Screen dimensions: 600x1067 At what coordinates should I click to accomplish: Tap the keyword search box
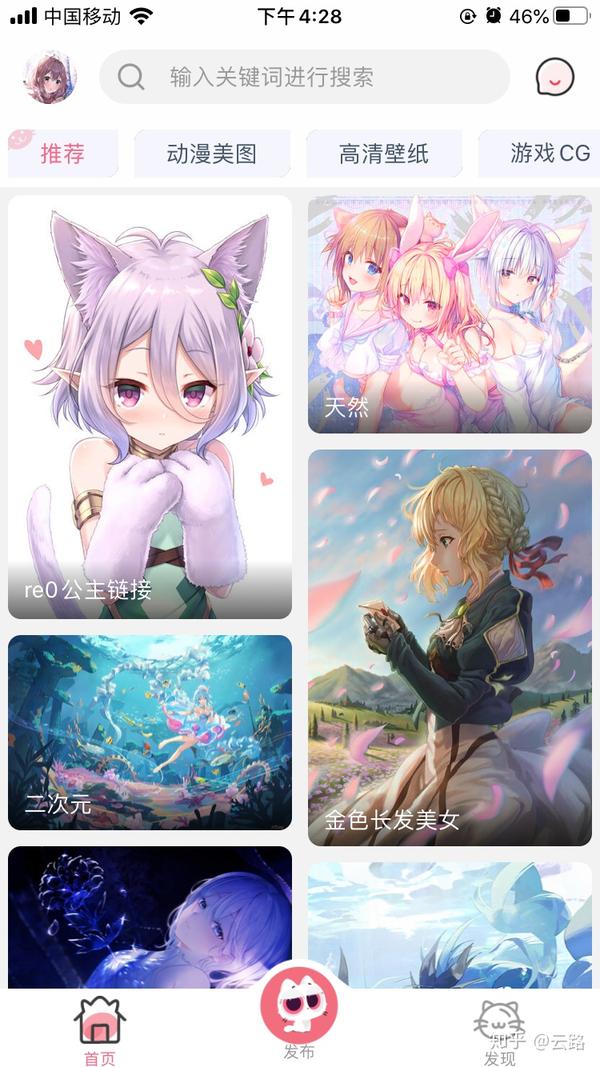click(x=304, y=77)
